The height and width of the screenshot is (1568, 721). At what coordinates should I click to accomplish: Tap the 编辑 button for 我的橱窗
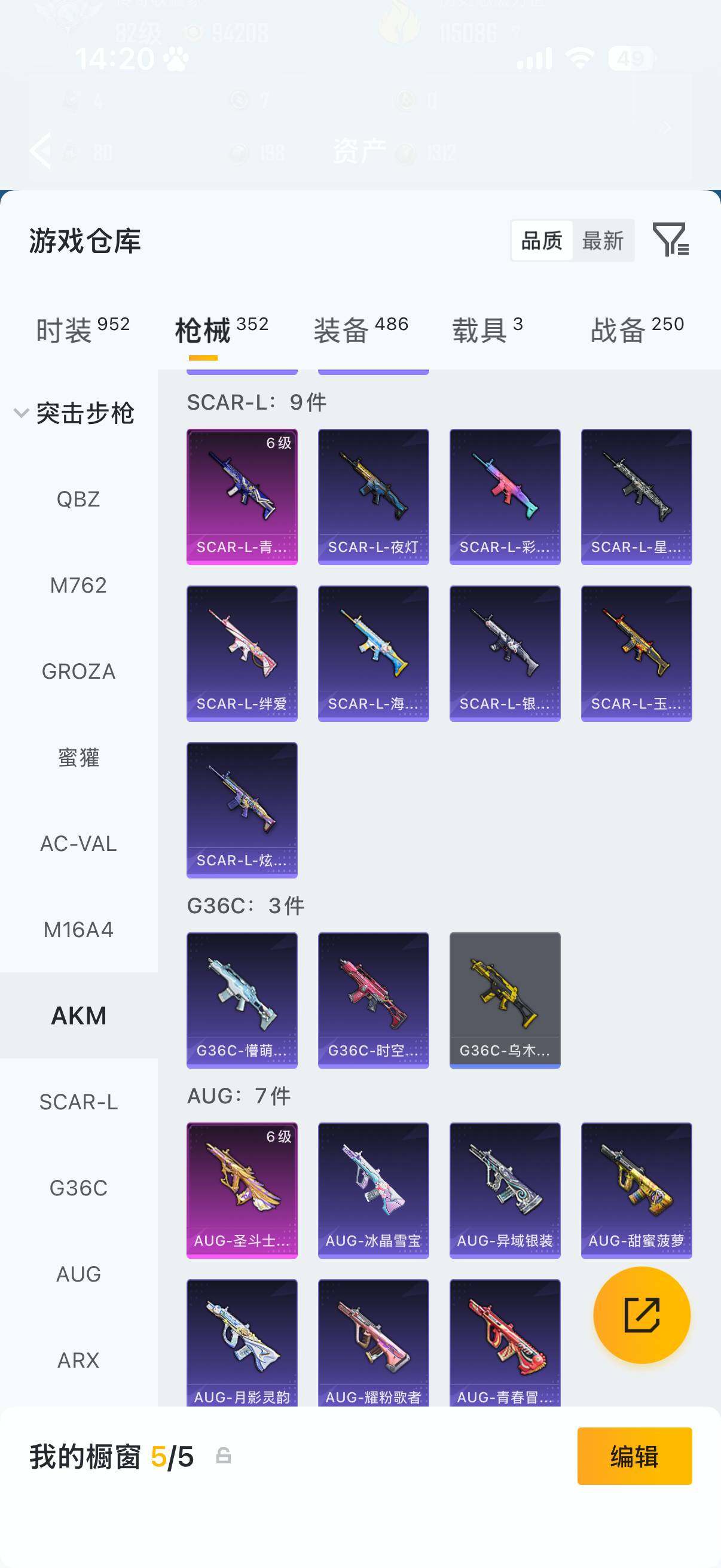point(634,1456)
